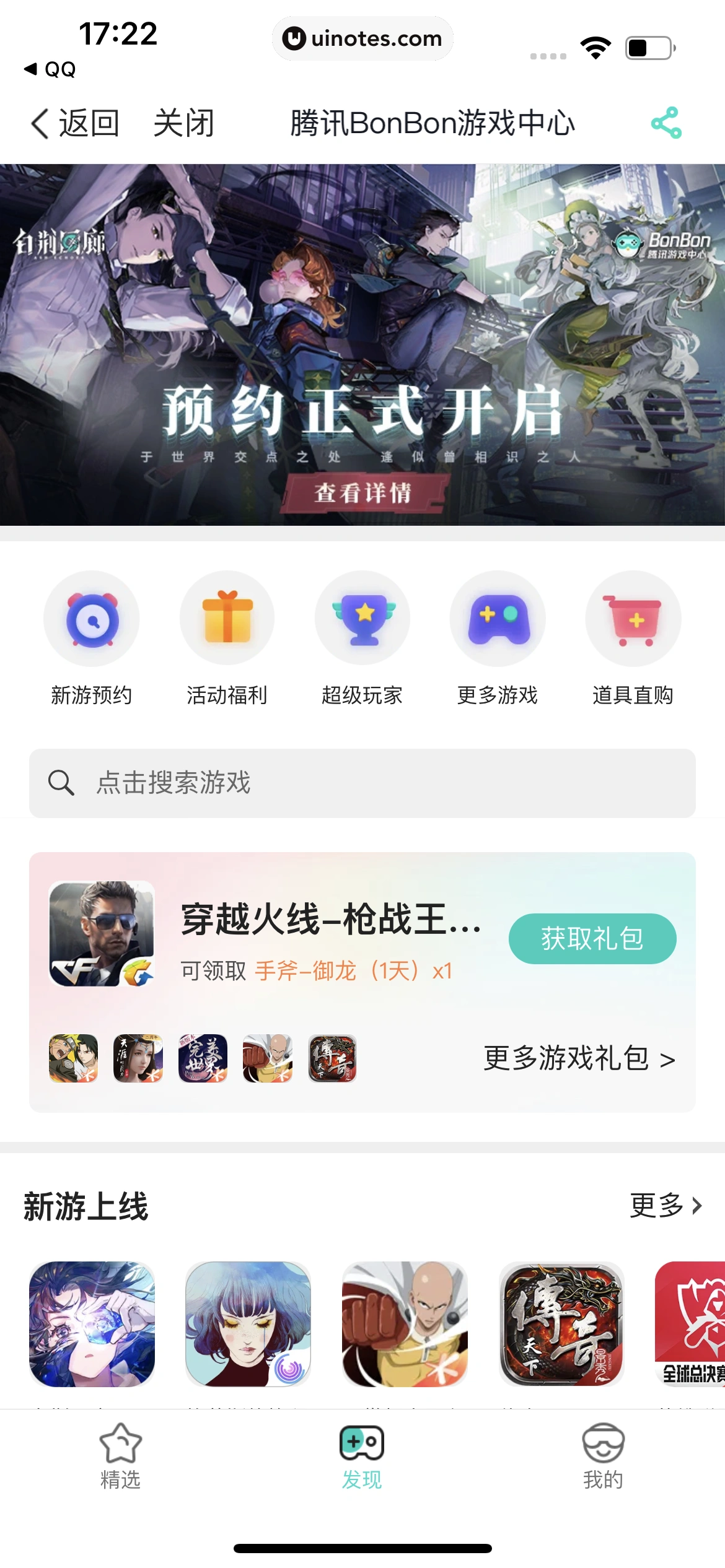Select the 活动福利 gift icon
Screen dimensions: 725x1568
click(227, 618)
